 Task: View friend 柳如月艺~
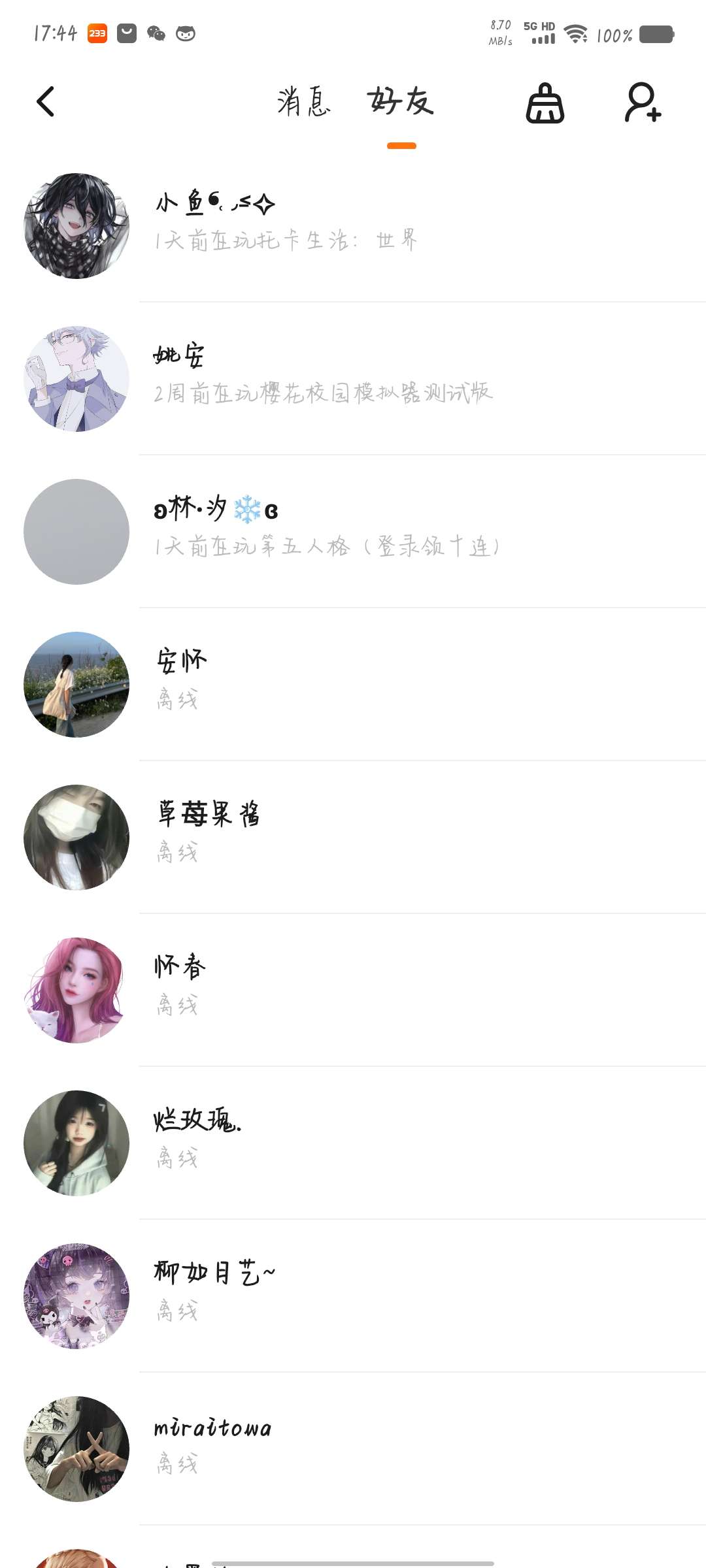(353, 1296)
